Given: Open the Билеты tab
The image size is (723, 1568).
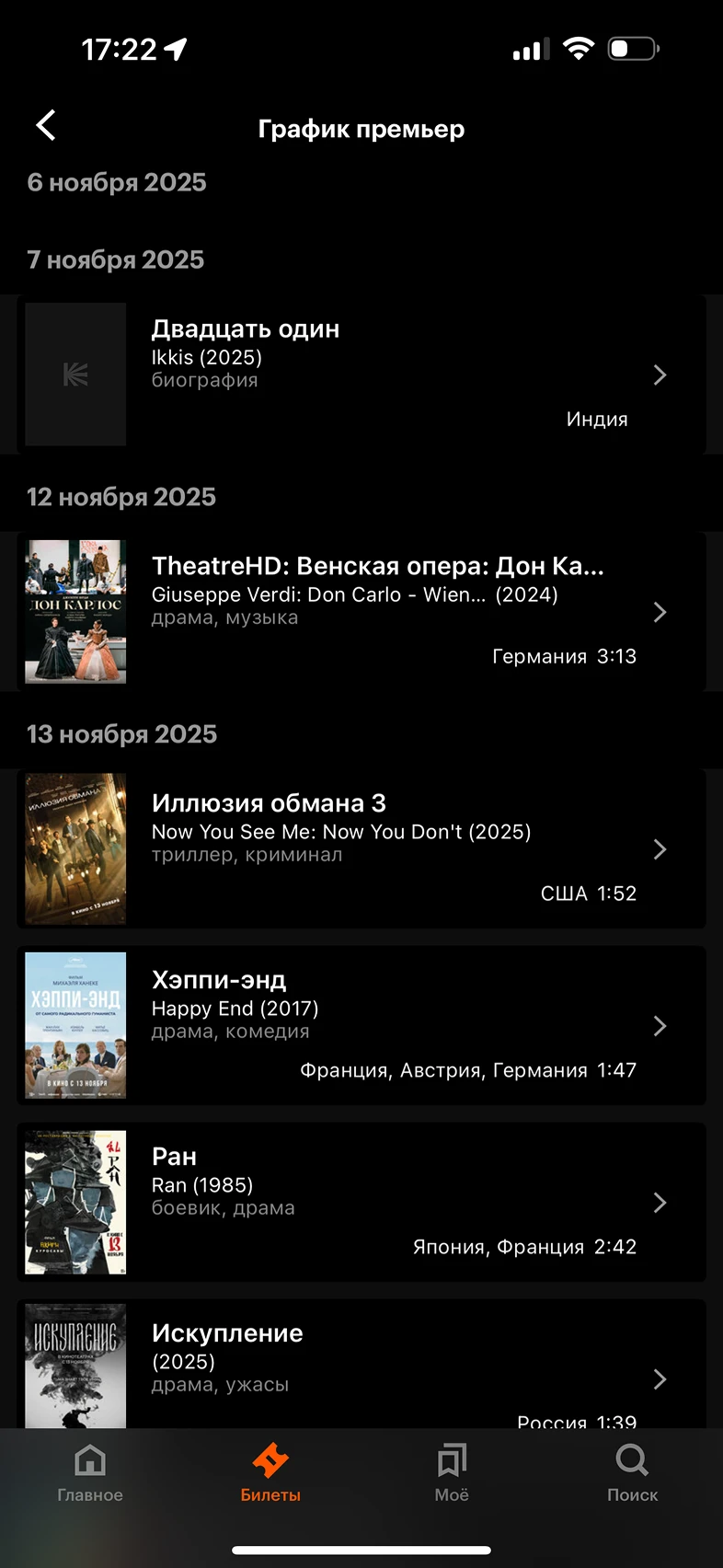Looking at the screenshot, I should point(270,1472).
